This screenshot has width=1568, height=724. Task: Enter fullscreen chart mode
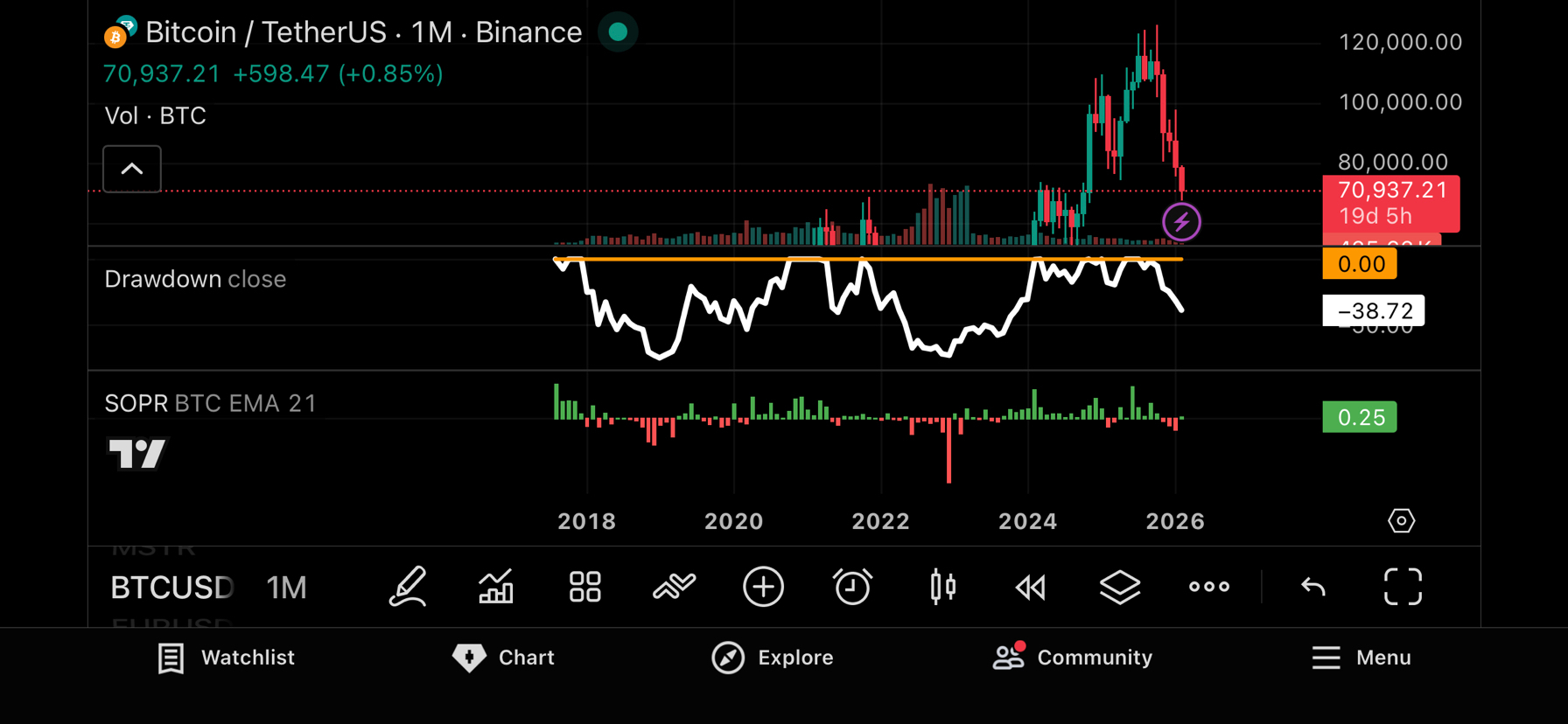point(1403,587)
